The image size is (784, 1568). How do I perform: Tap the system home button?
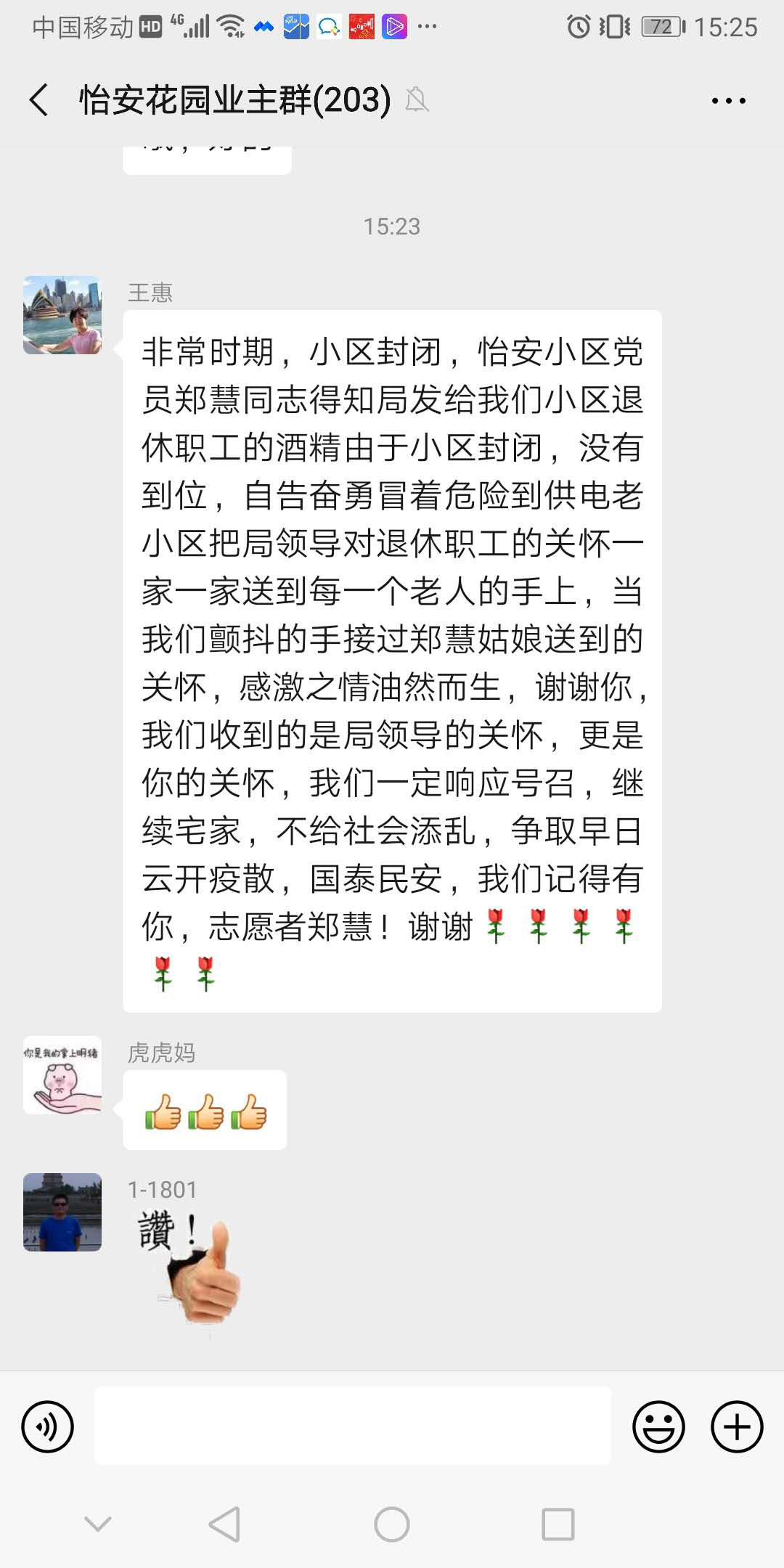pos(392,1524)
